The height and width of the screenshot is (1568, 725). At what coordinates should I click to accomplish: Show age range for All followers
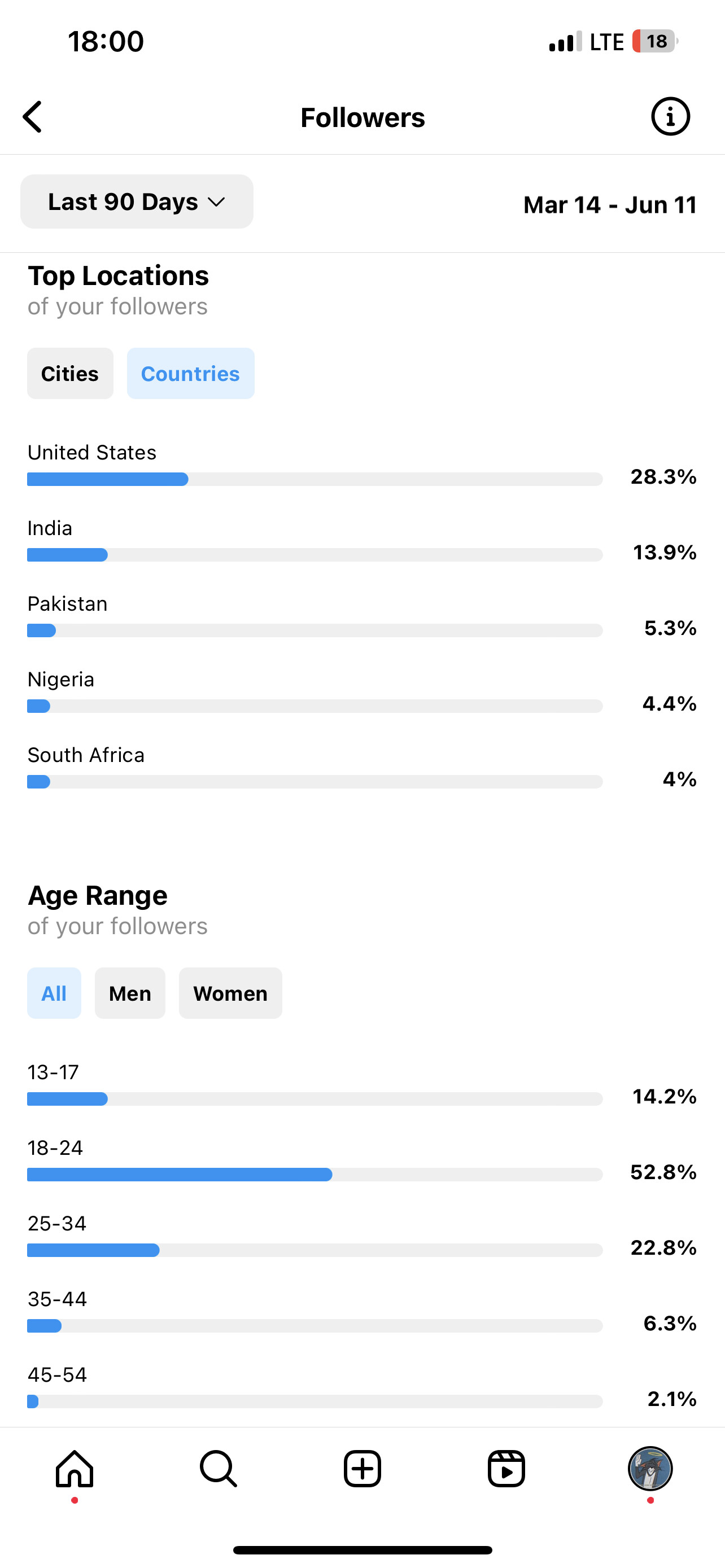click(54, 993)
